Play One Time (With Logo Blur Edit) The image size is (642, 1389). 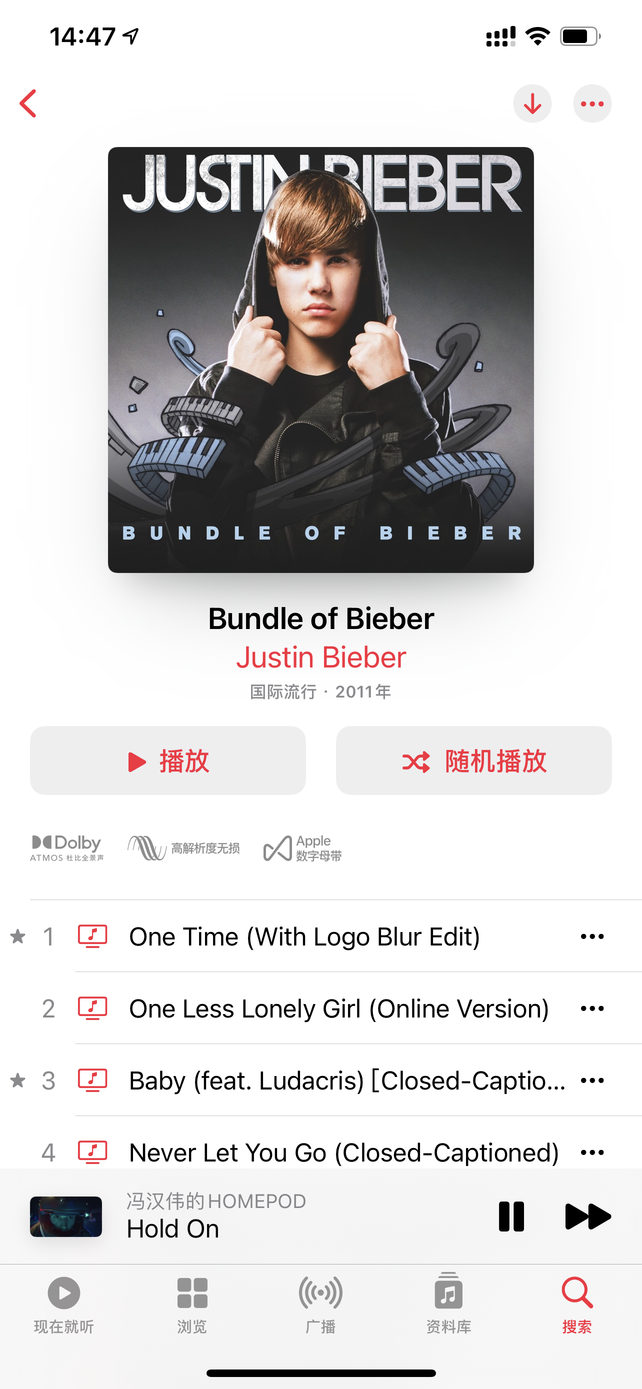304,937
